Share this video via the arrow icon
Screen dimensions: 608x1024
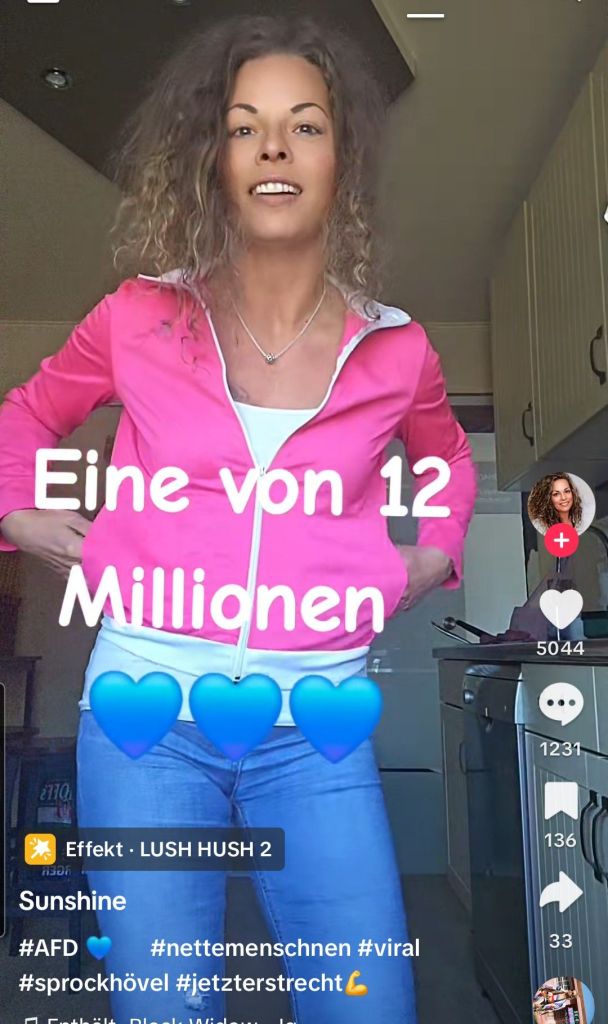[560, 892]
